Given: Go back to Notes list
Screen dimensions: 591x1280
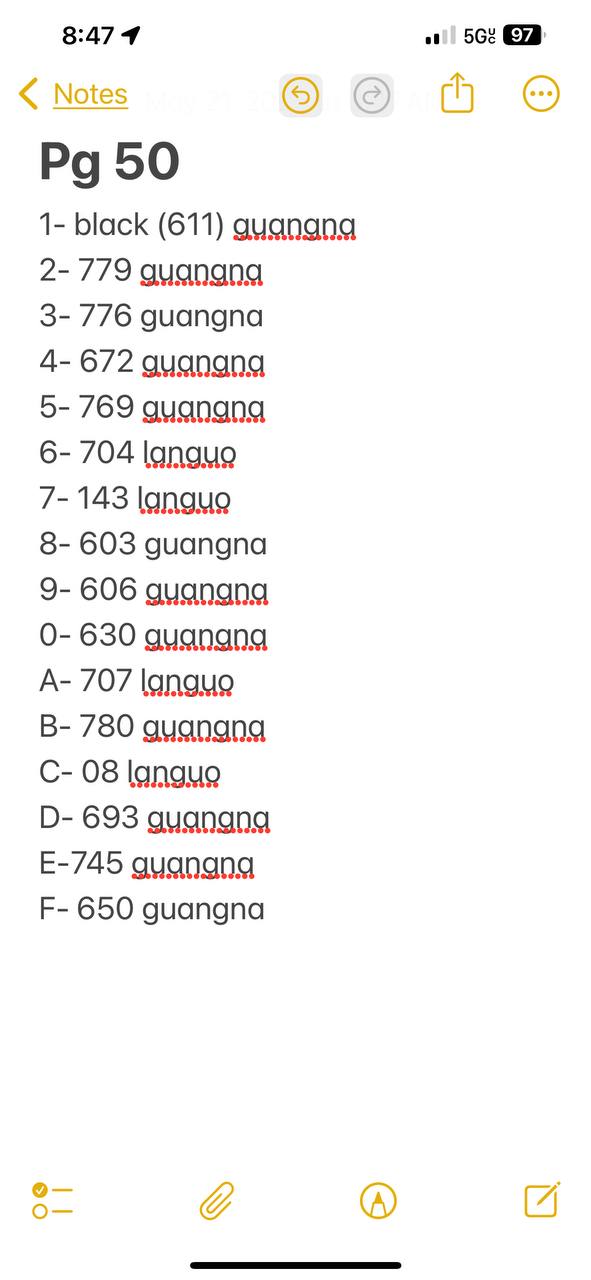Looking at the screenshot, I should tap(73, 94).
